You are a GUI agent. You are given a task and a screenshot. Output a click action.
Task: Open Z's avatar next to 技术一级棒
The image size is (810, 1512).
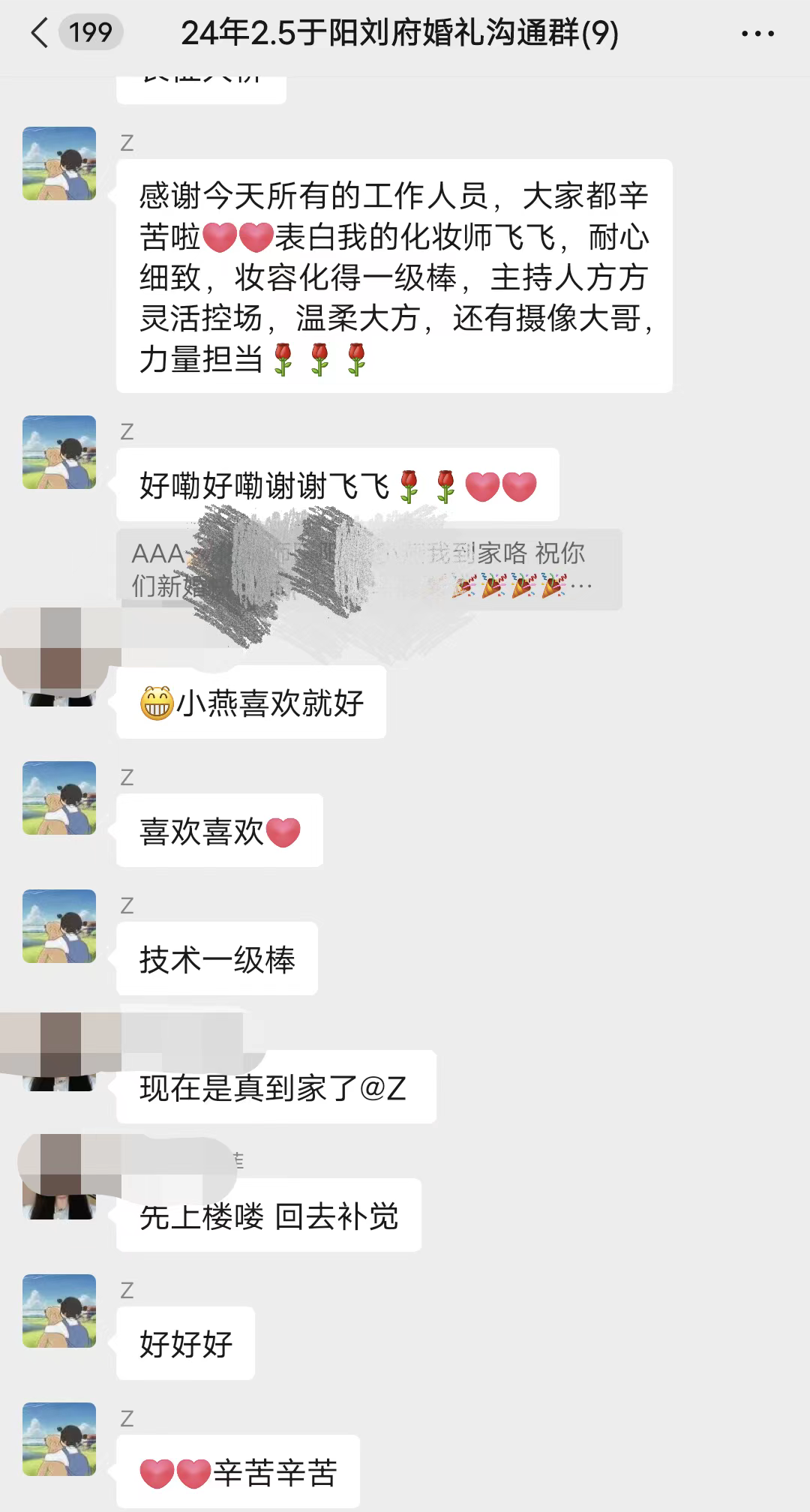point(59,926)
